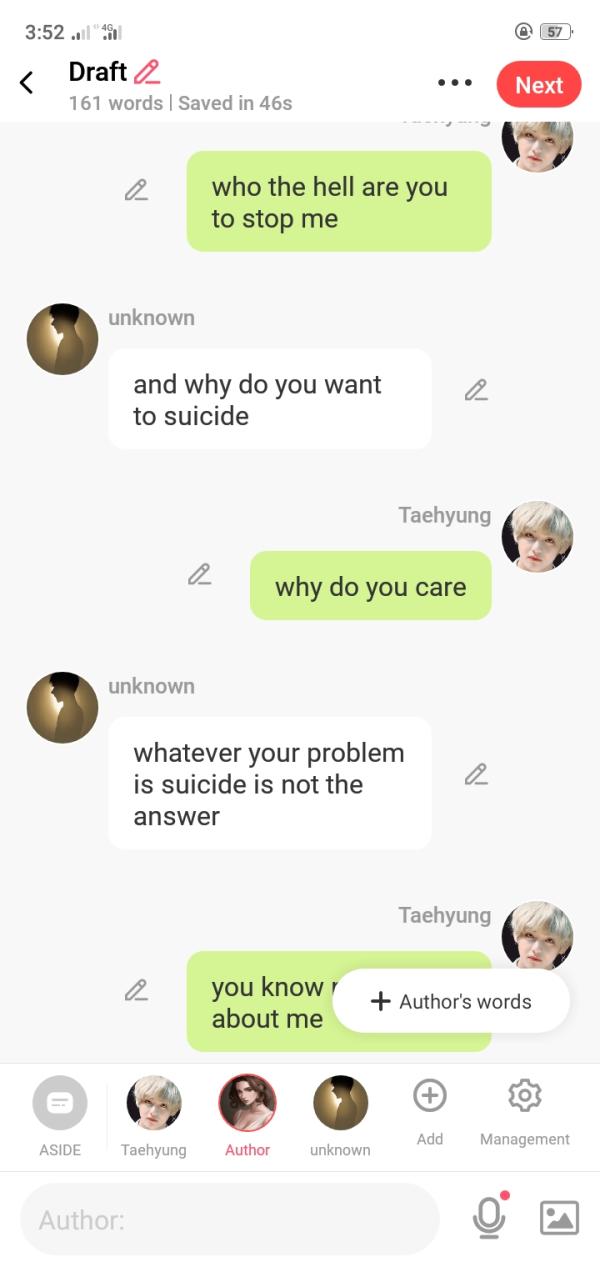Add Author's words
Viewport: 600px width, 1267px height.
click(451, 1001)
